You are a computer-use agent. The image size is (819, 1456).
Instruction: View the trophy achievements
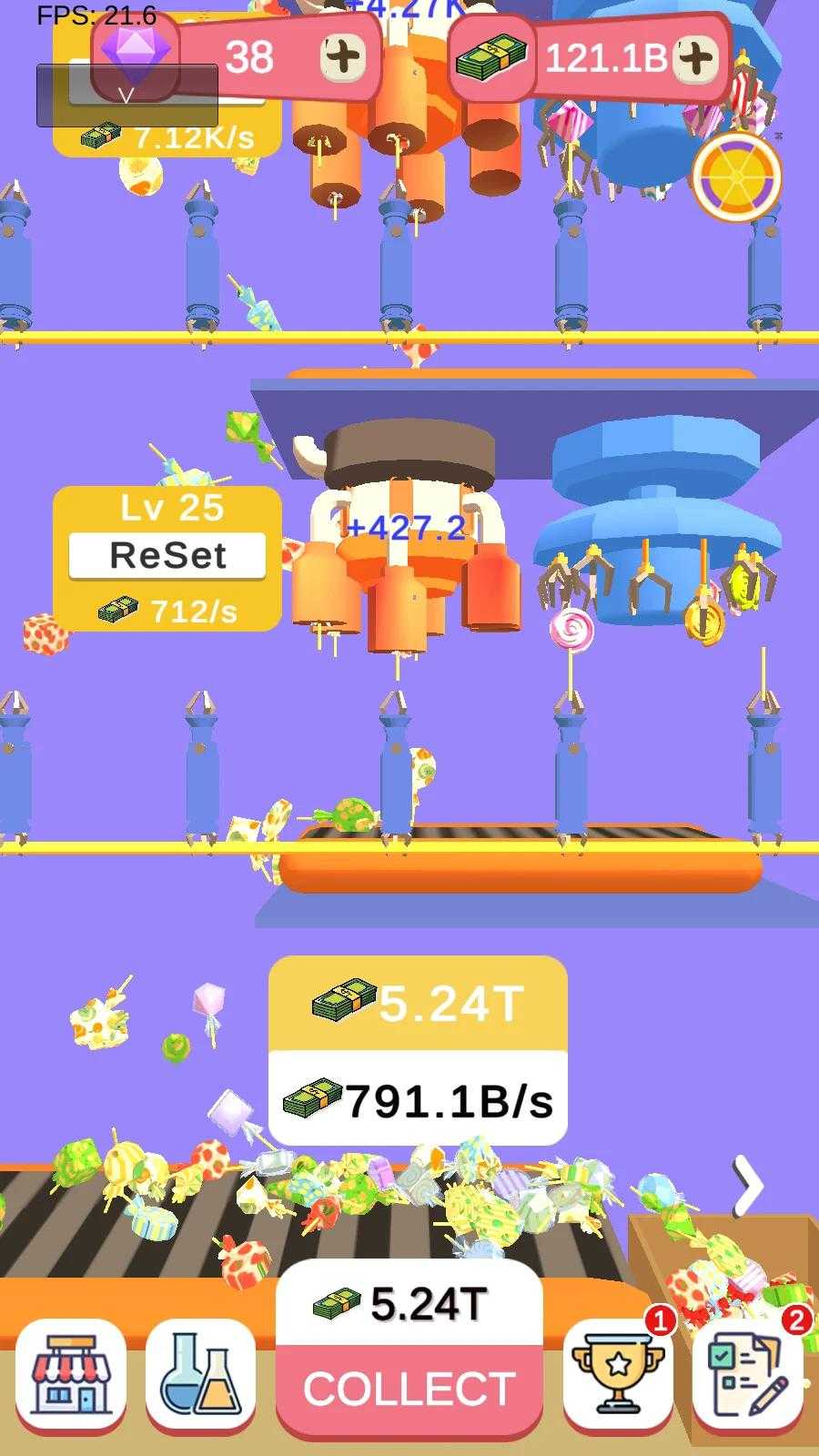coord(618,1375)
